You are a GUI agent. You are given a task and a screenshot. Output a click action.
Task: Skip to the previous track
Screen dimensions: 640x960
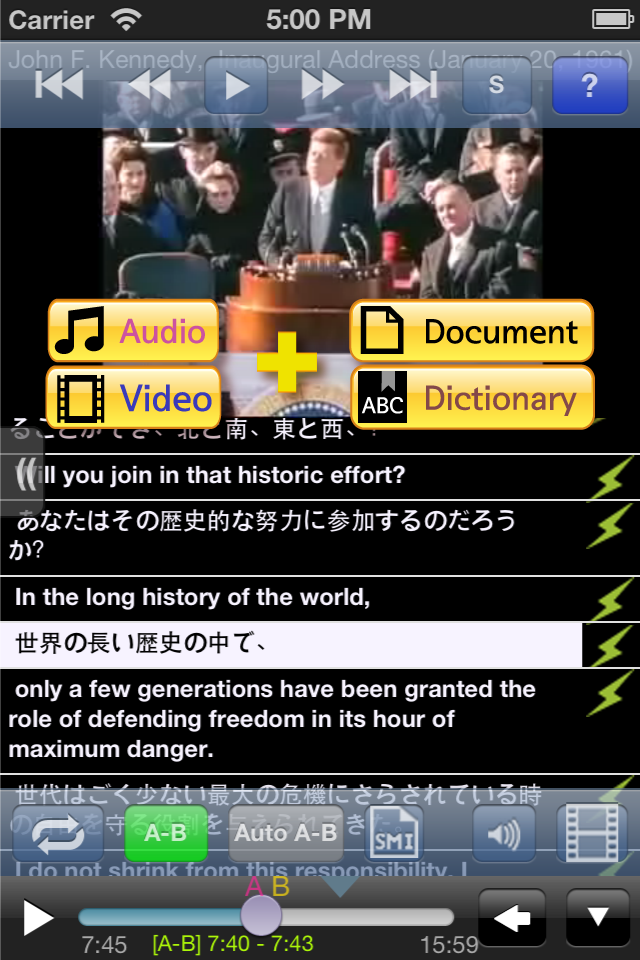58,85
